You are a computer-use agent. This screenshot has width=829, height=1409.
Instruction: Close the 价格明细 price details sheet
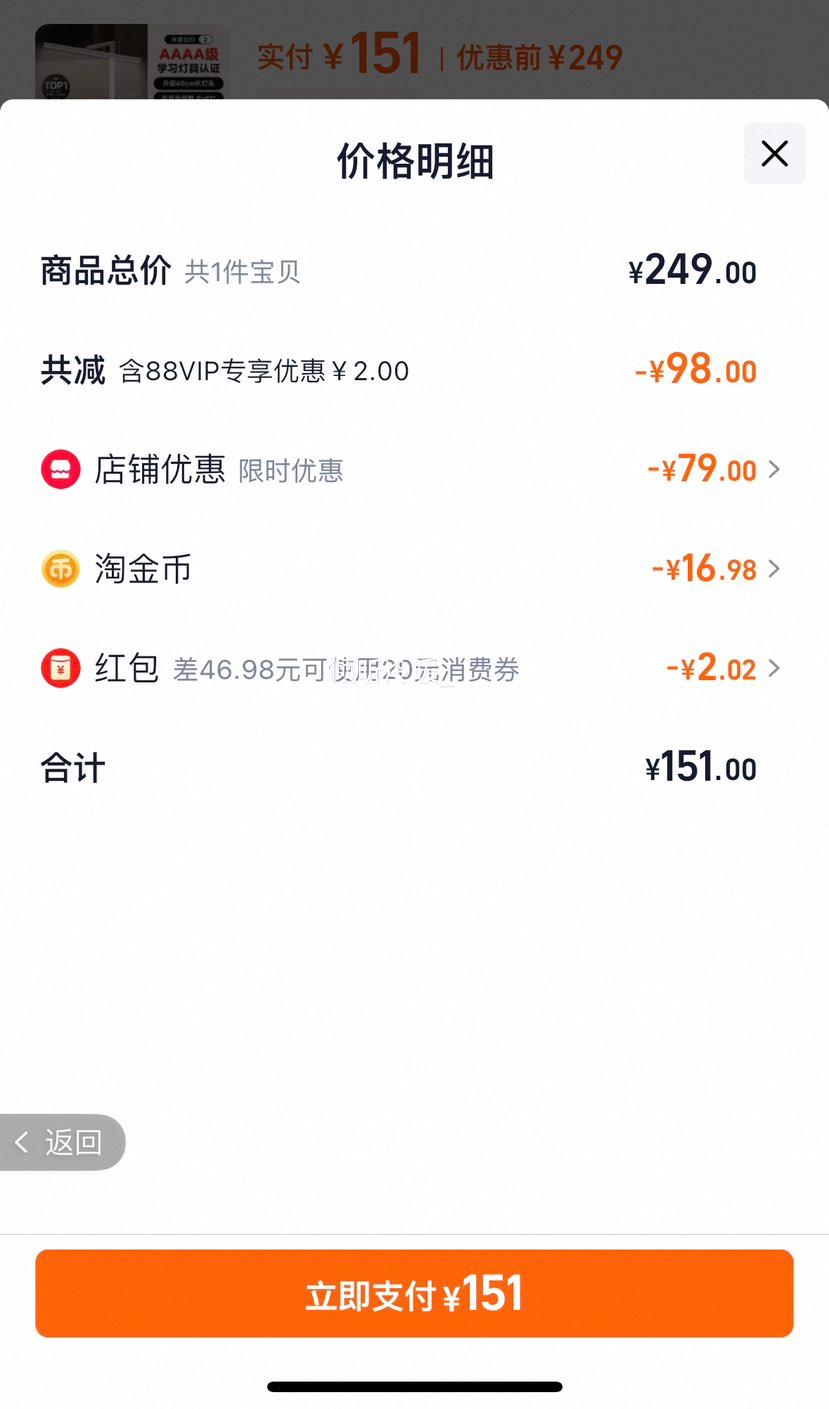click(775, 153)
